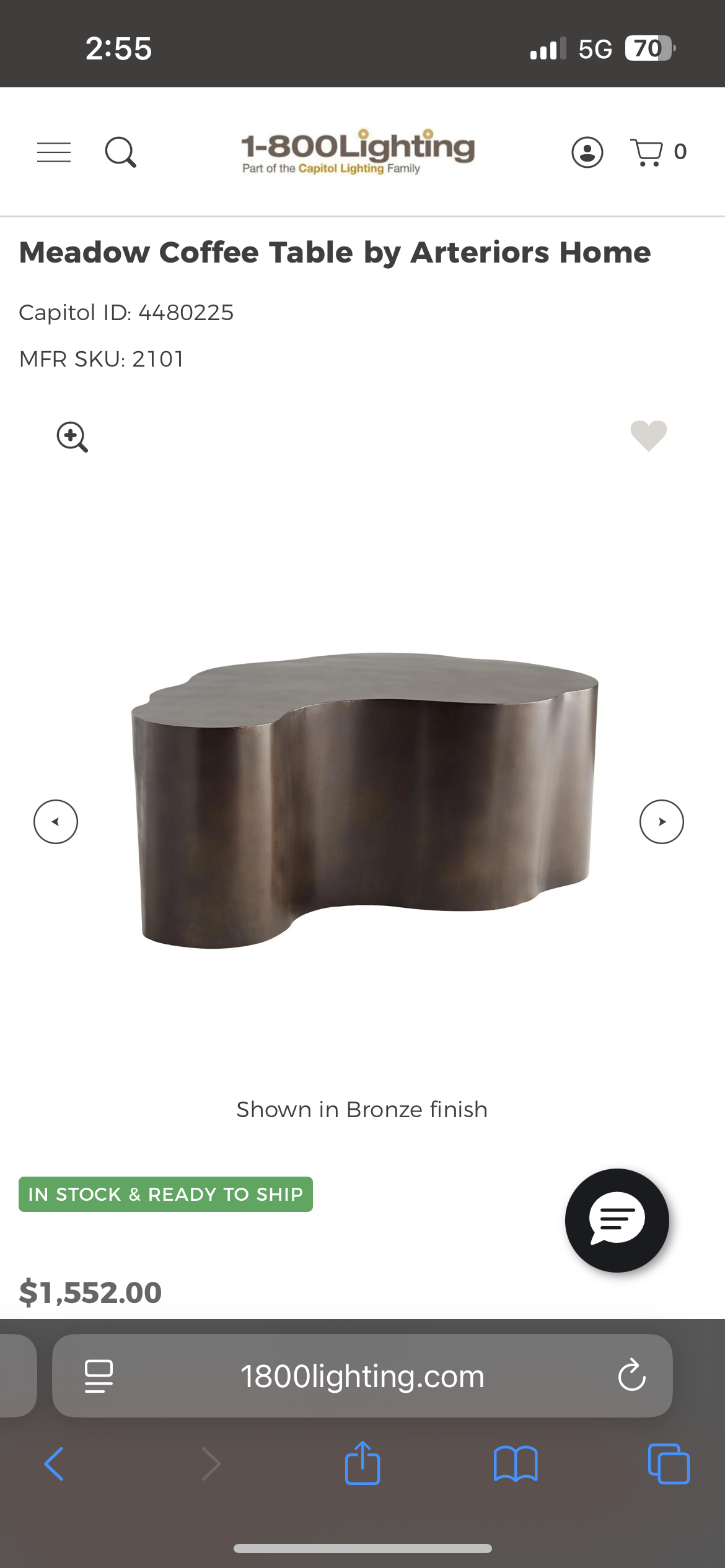Go to 1-800Lighting home page
The height and width of the screenshot is (1568, 725).
point(358,152)
